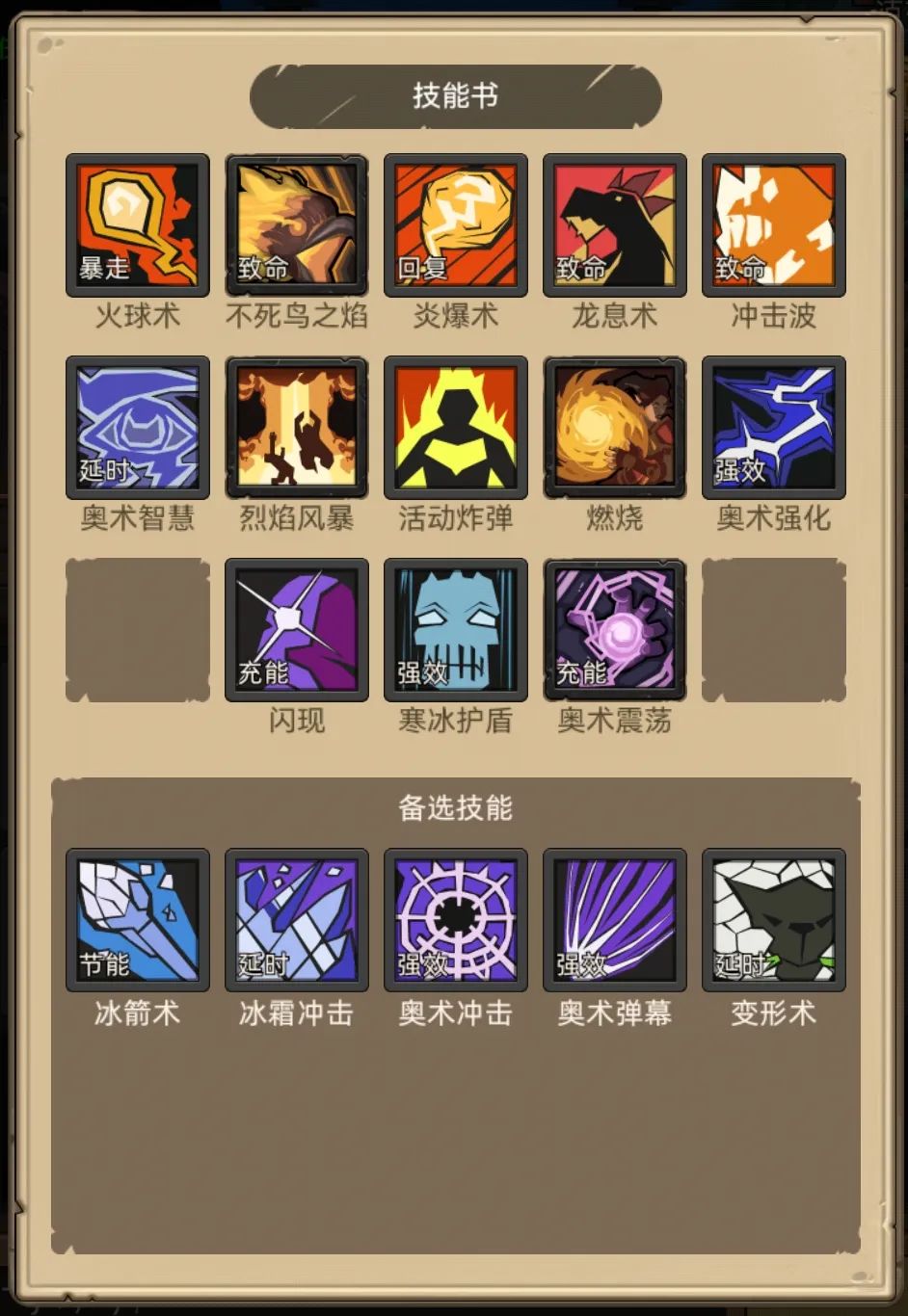
Task: Select the 奥术冲击 backup skill
Action: pos(455,920)
